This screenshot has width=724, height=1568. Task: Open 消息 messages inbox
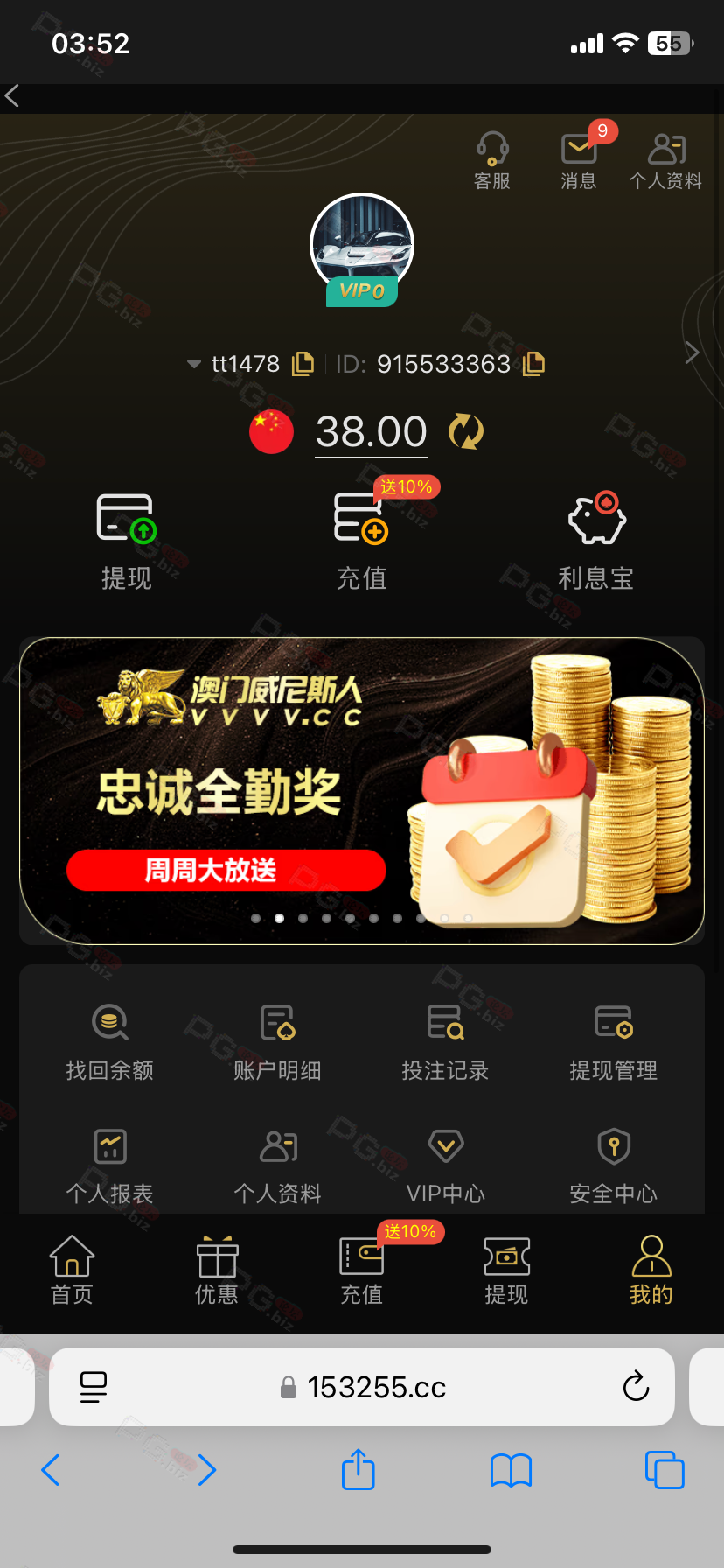point(578,160)
